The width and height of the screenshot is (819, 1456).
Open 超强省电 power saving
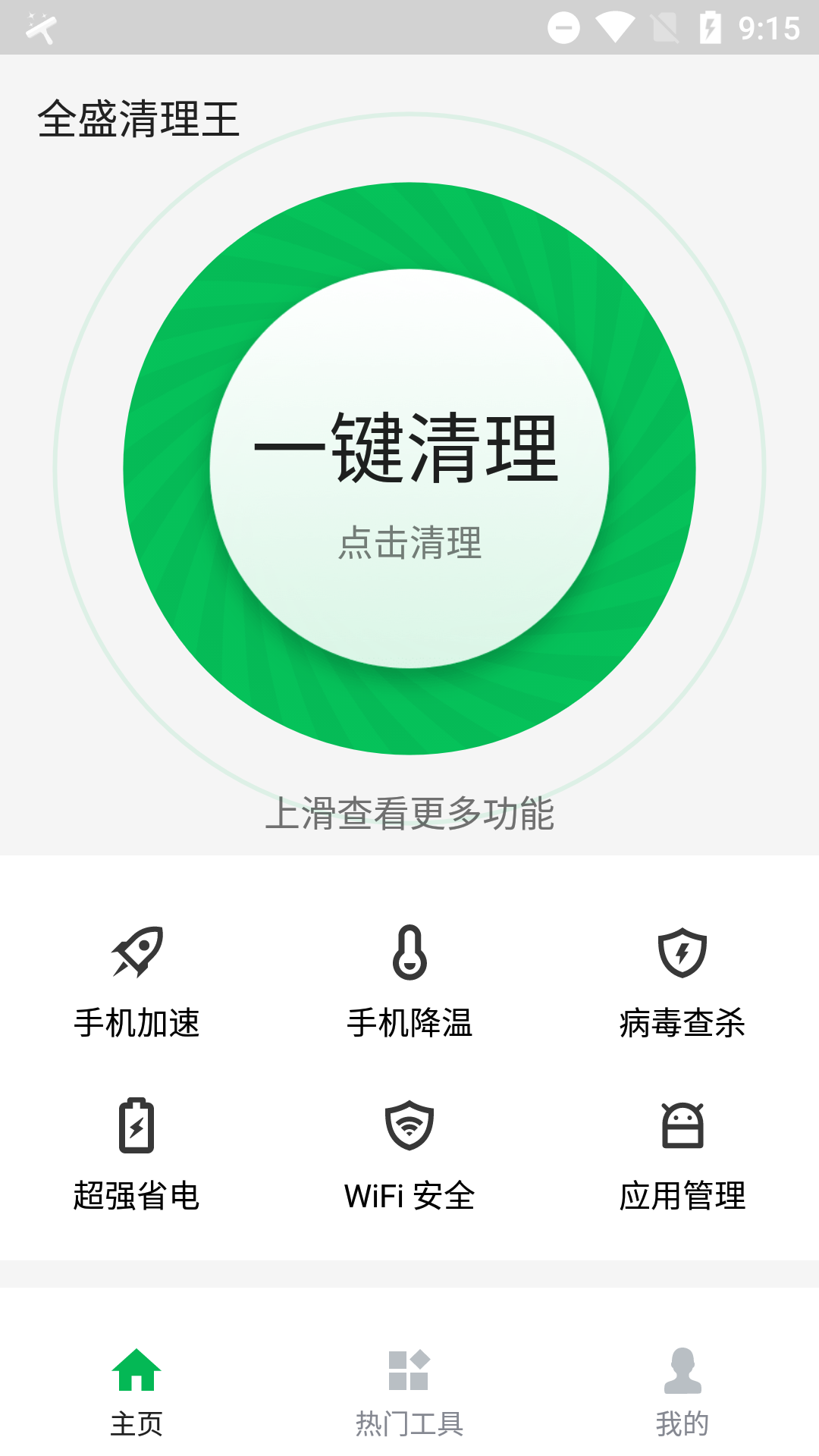pos(136,1154)
